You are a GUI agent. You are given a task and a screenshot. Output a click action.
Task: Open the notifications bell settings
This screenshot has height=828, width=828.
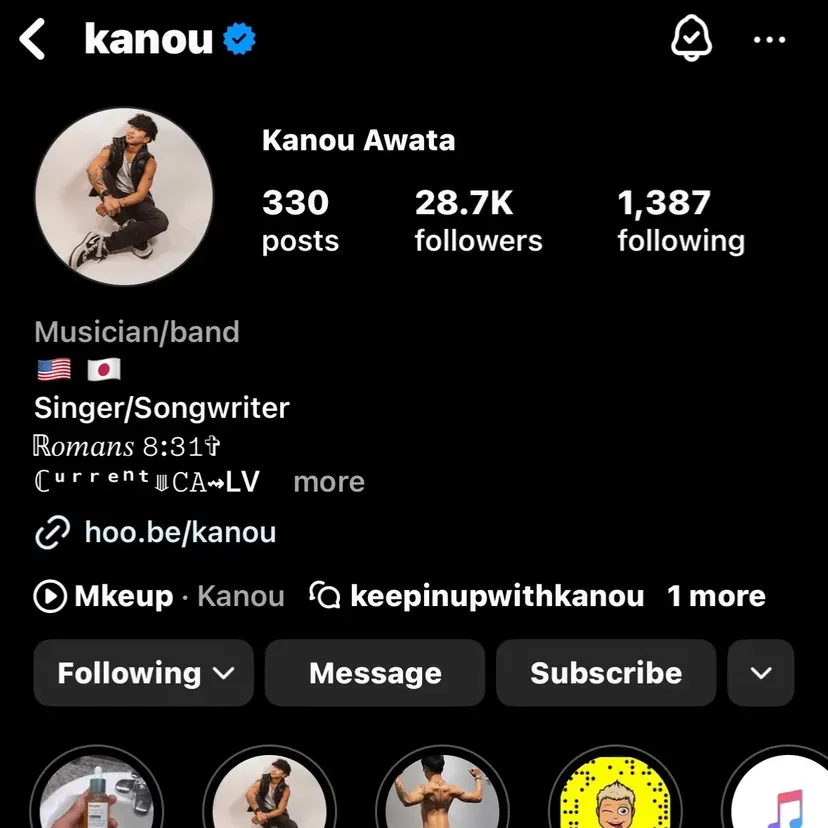[690, 40]
